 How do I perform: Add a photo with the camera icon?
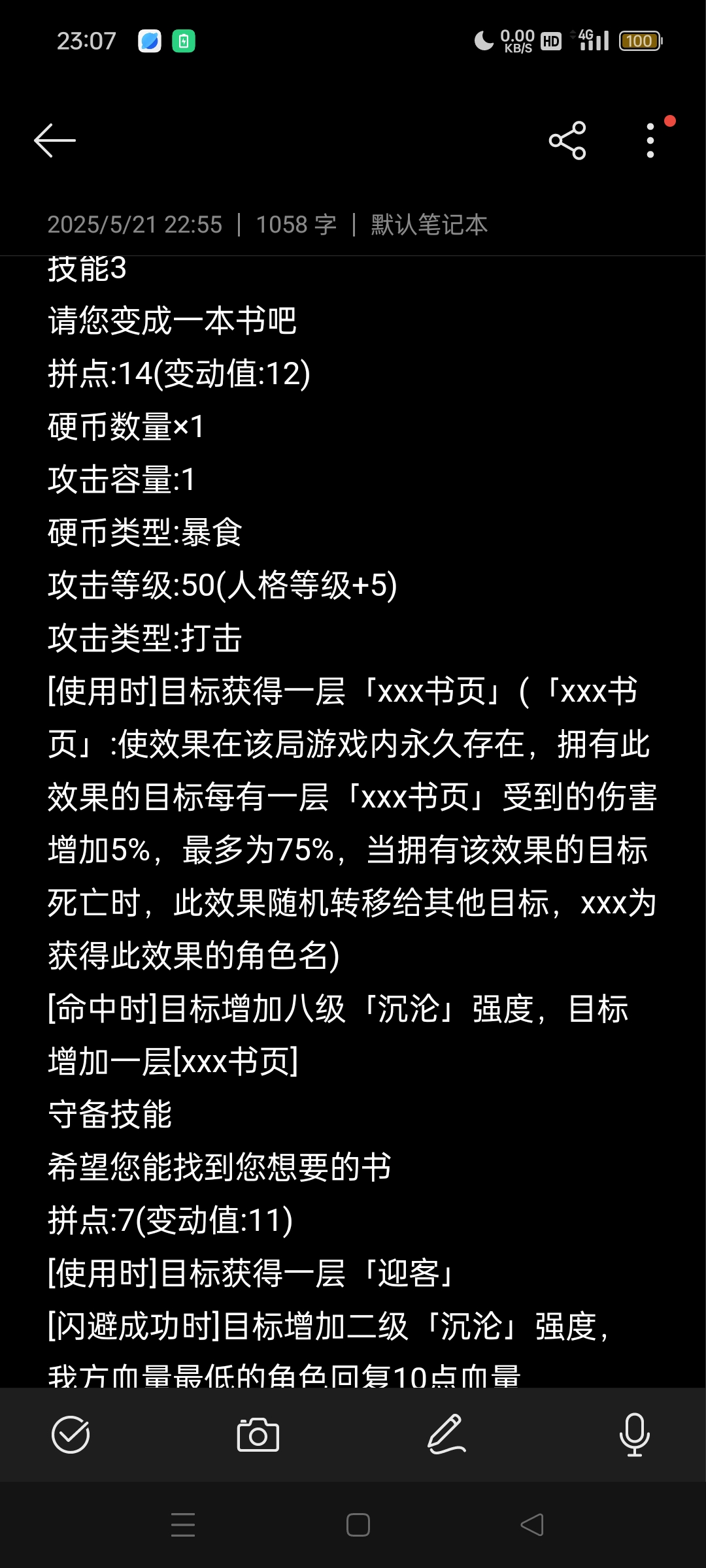coord(258,1435)
